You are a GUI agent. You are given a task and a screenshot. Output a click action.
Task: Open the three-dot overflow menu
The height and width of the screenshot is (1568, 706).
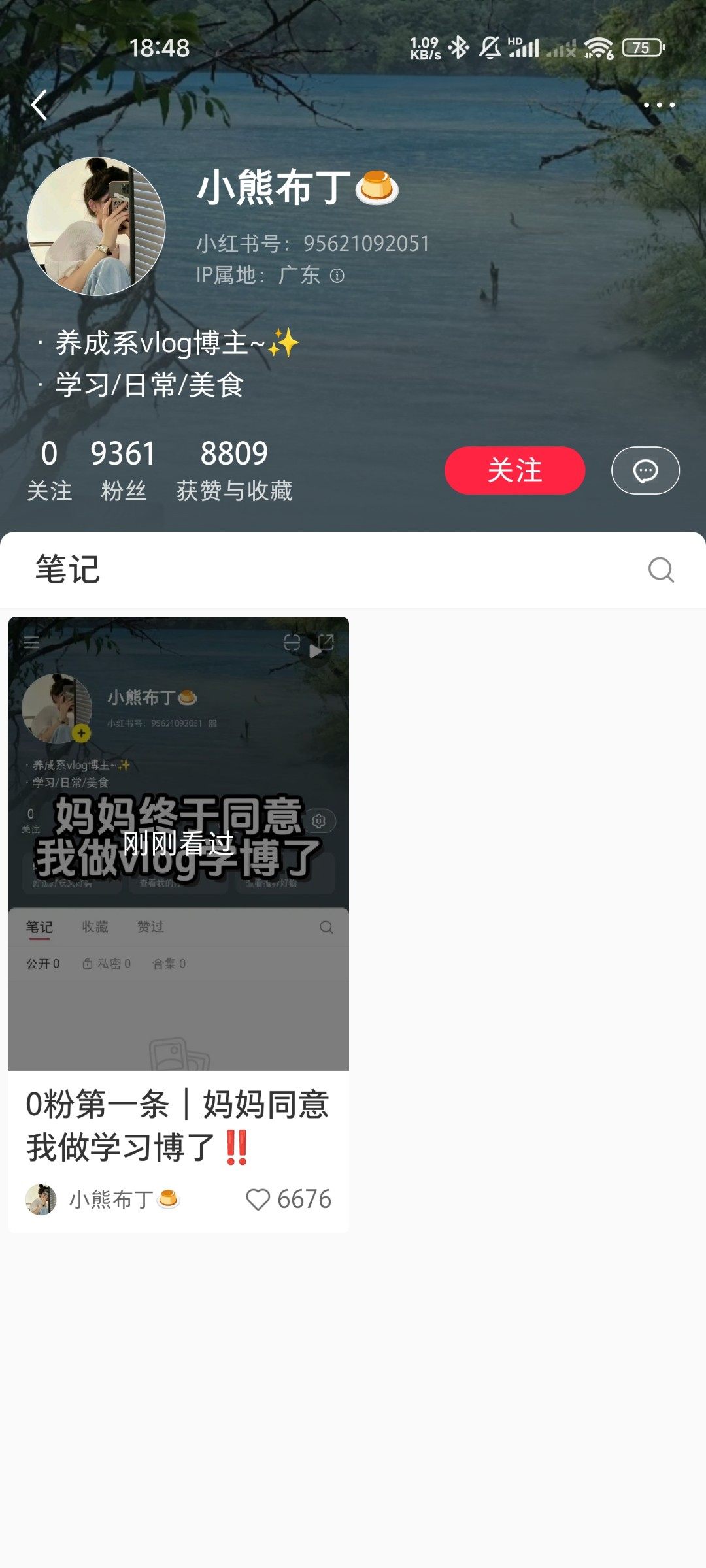tap(658, 105)
